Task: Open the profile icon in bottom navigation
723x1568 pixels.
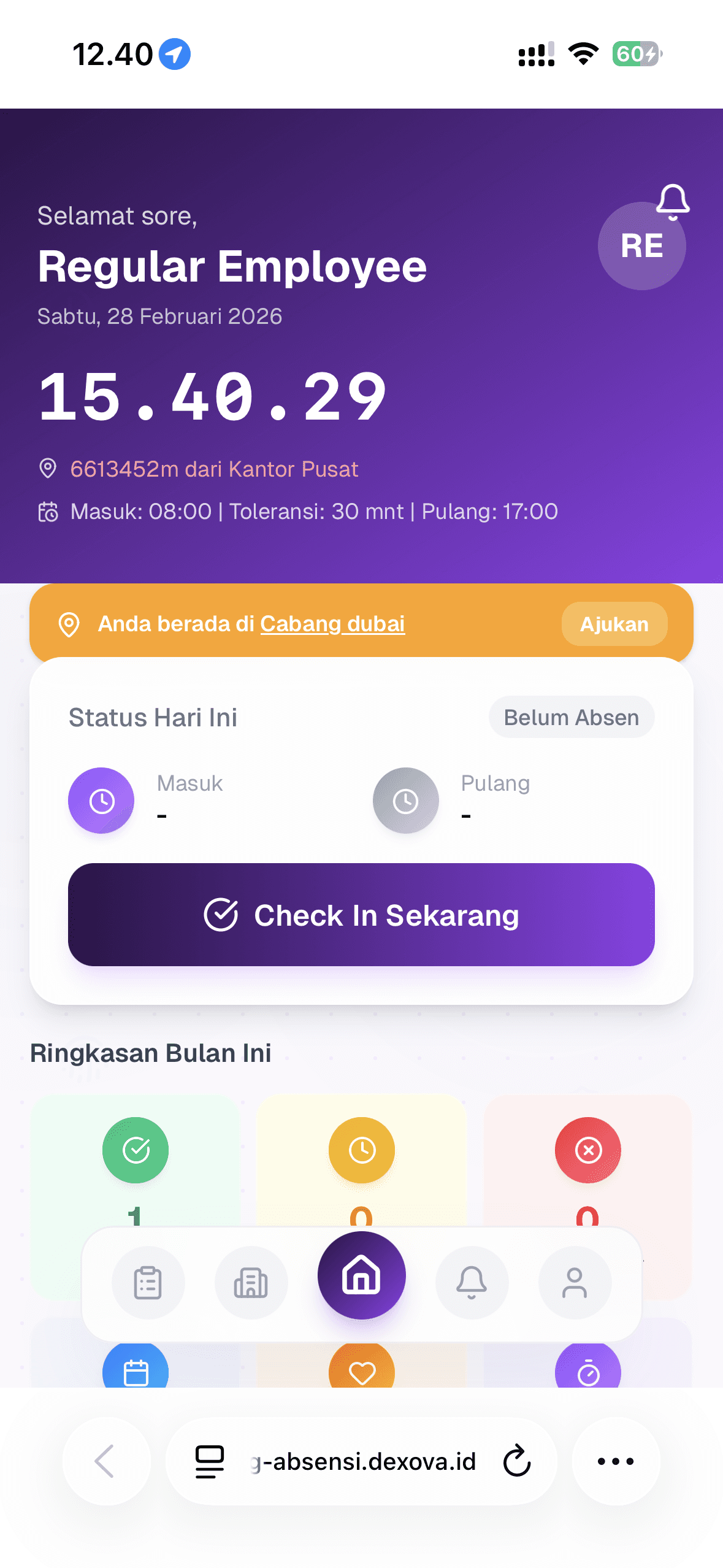Action: 575,1283
